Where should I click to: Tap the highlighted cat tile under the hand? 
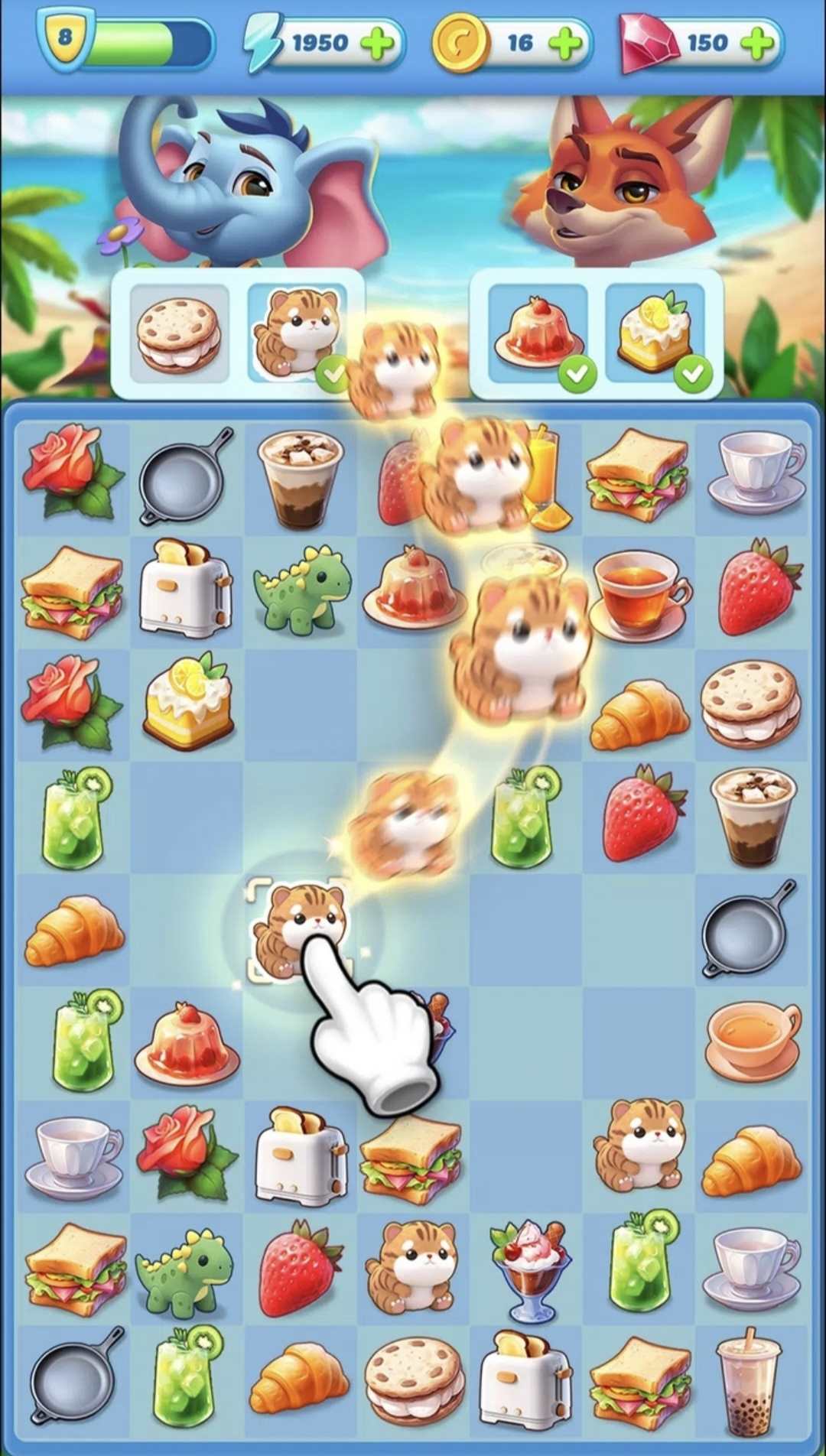point(298,928)
